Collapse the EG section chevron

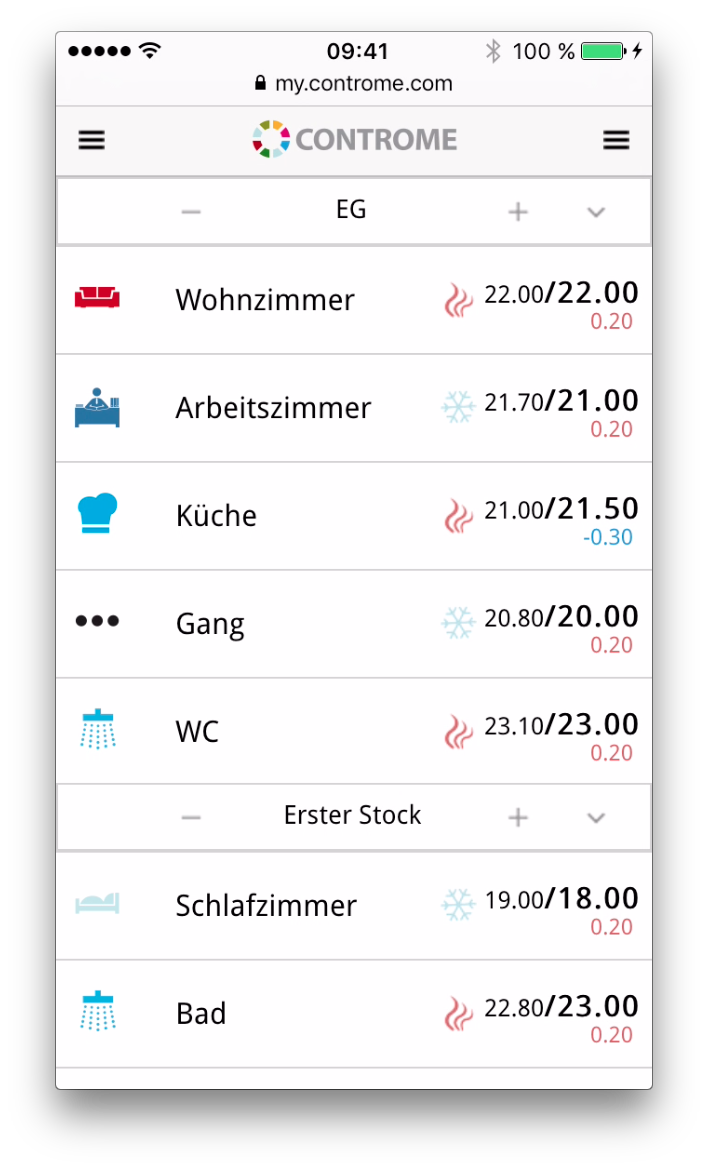[x=595, y=212]
